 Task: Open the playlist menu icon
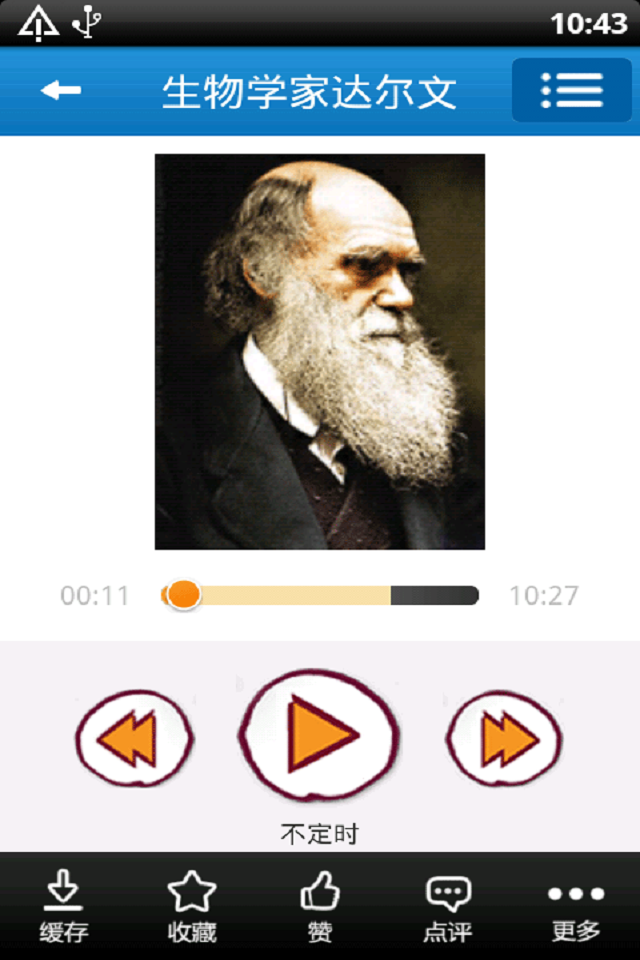pyautogui.click(x=571, y=91)
